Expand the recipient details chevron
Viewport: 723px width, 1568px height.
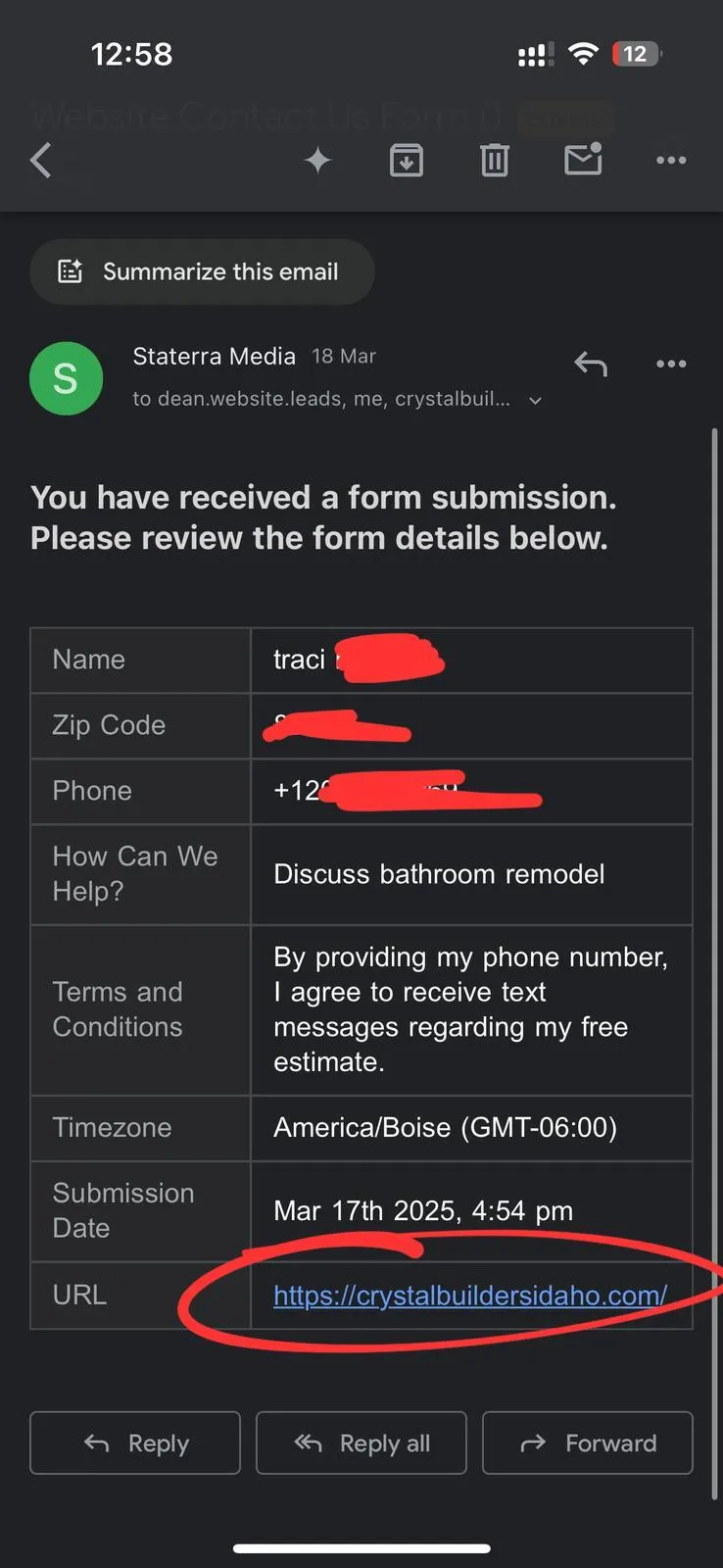click(535, 400)
